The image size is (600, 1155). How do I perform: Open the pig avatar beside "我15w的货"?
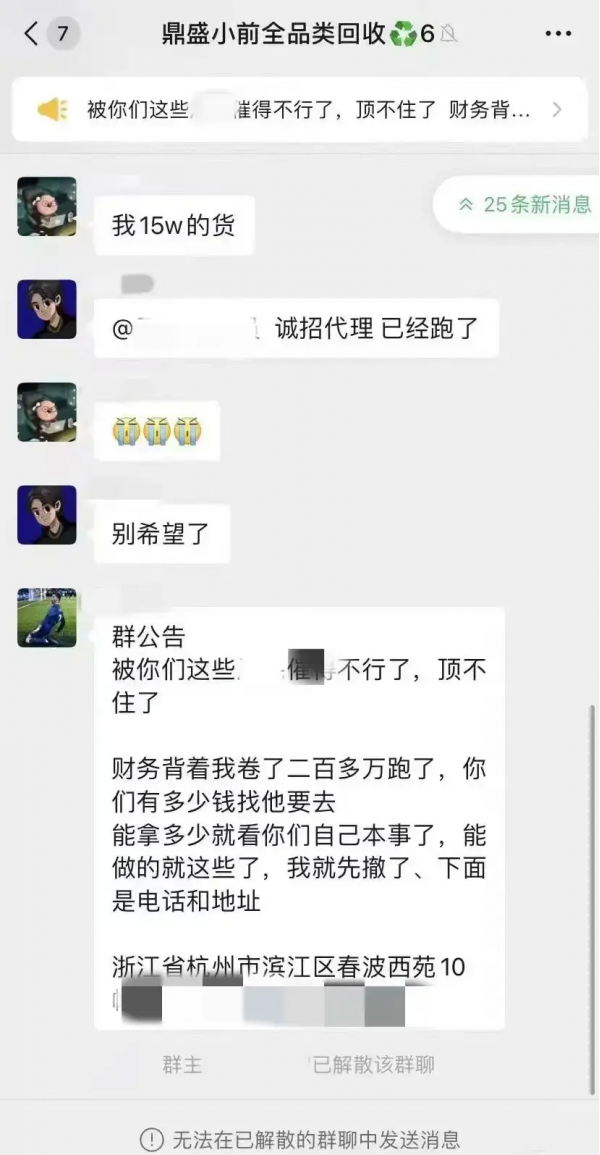47,207
